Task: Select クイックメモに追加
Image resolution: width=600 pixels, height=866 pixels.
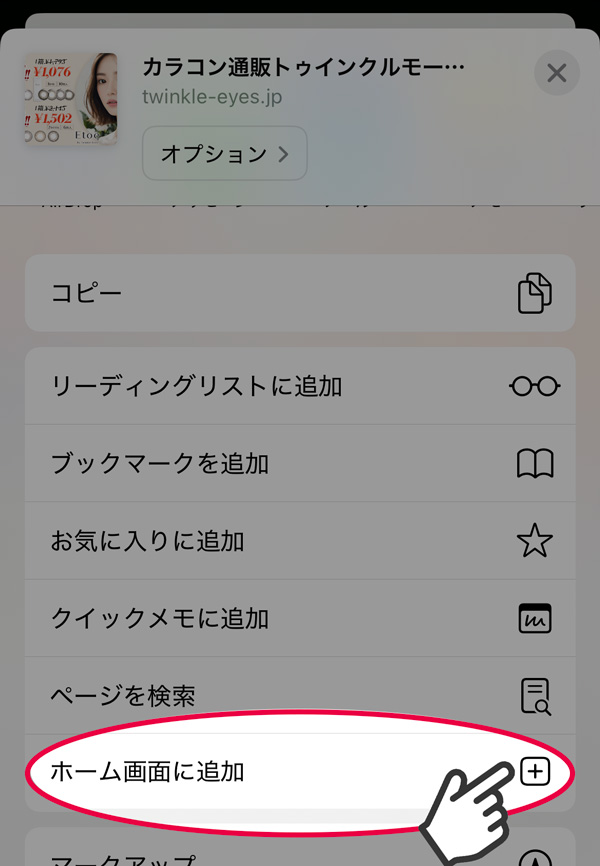Action: pos(300,618)
